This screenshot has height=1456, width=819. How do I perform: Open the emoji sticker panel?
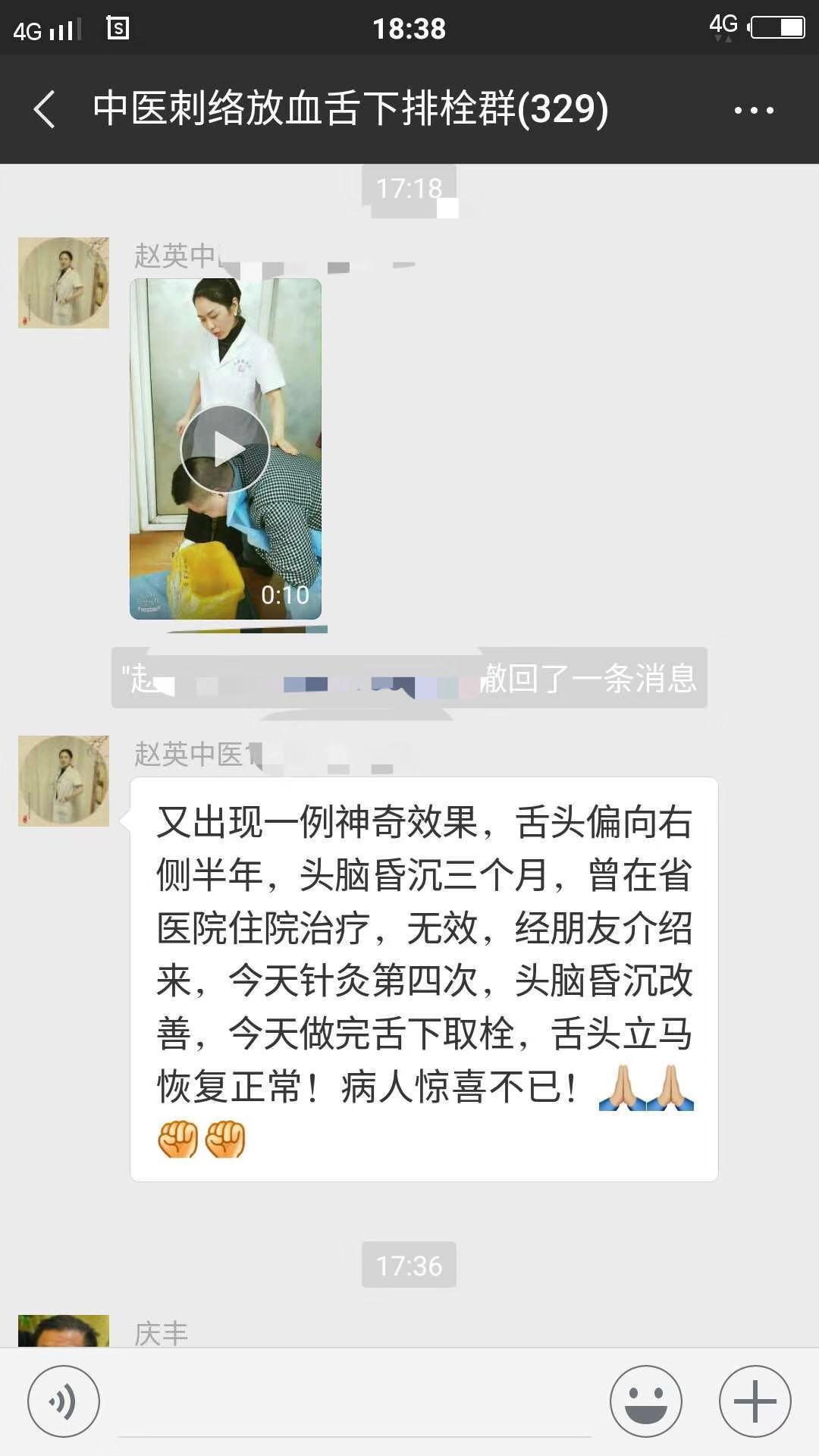tap(646, 1401)
